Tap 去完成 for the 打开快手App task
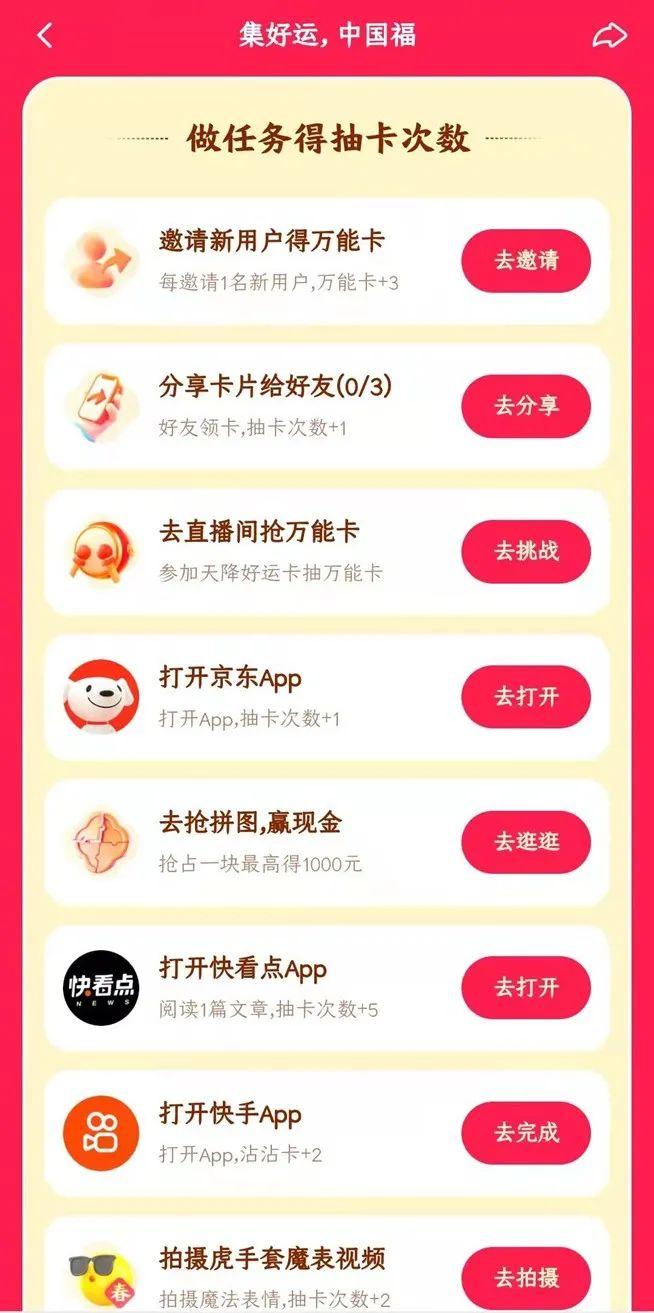 (525, 1133)
